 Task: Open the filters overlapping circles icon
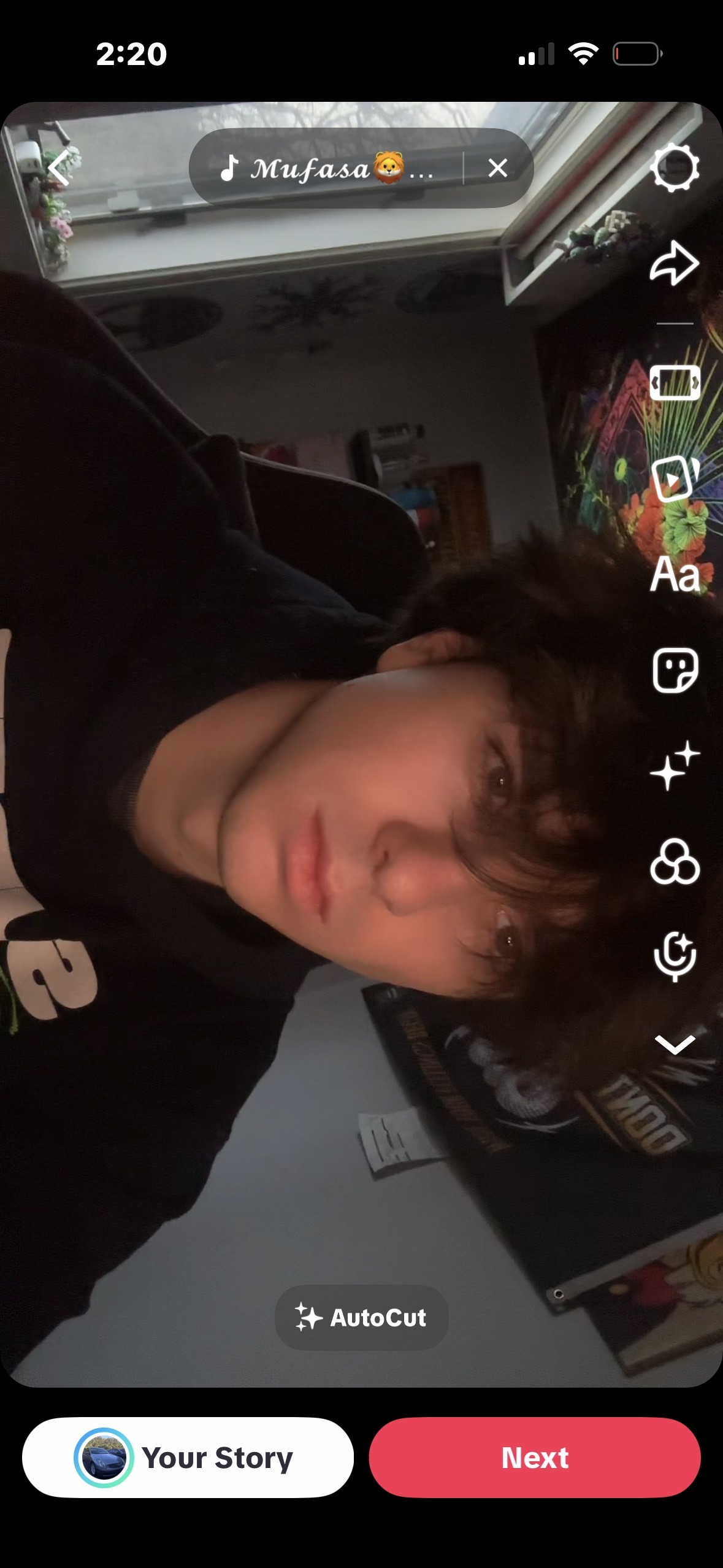click(x=675, y=862)
